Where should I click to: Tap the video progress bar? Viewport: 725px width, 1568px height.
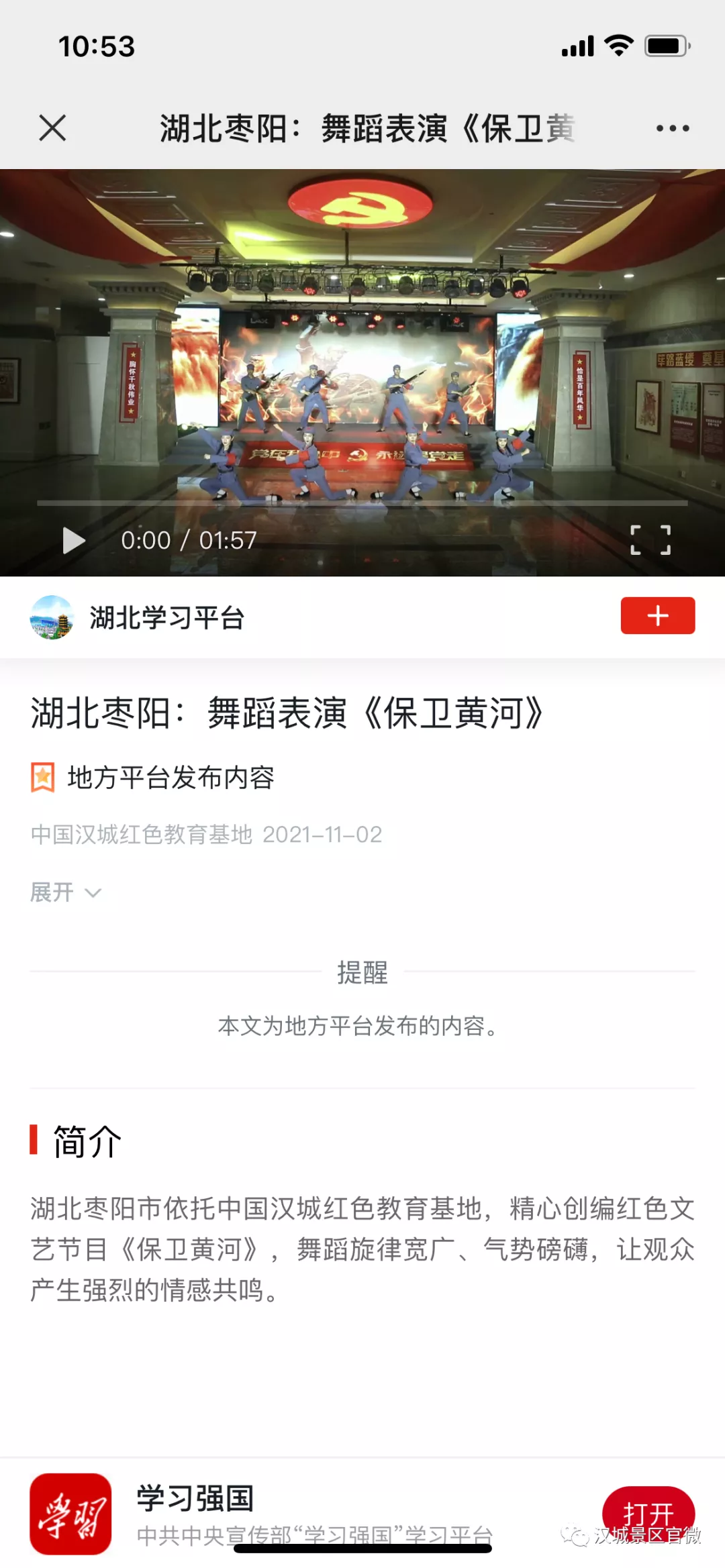pos(362,502)
